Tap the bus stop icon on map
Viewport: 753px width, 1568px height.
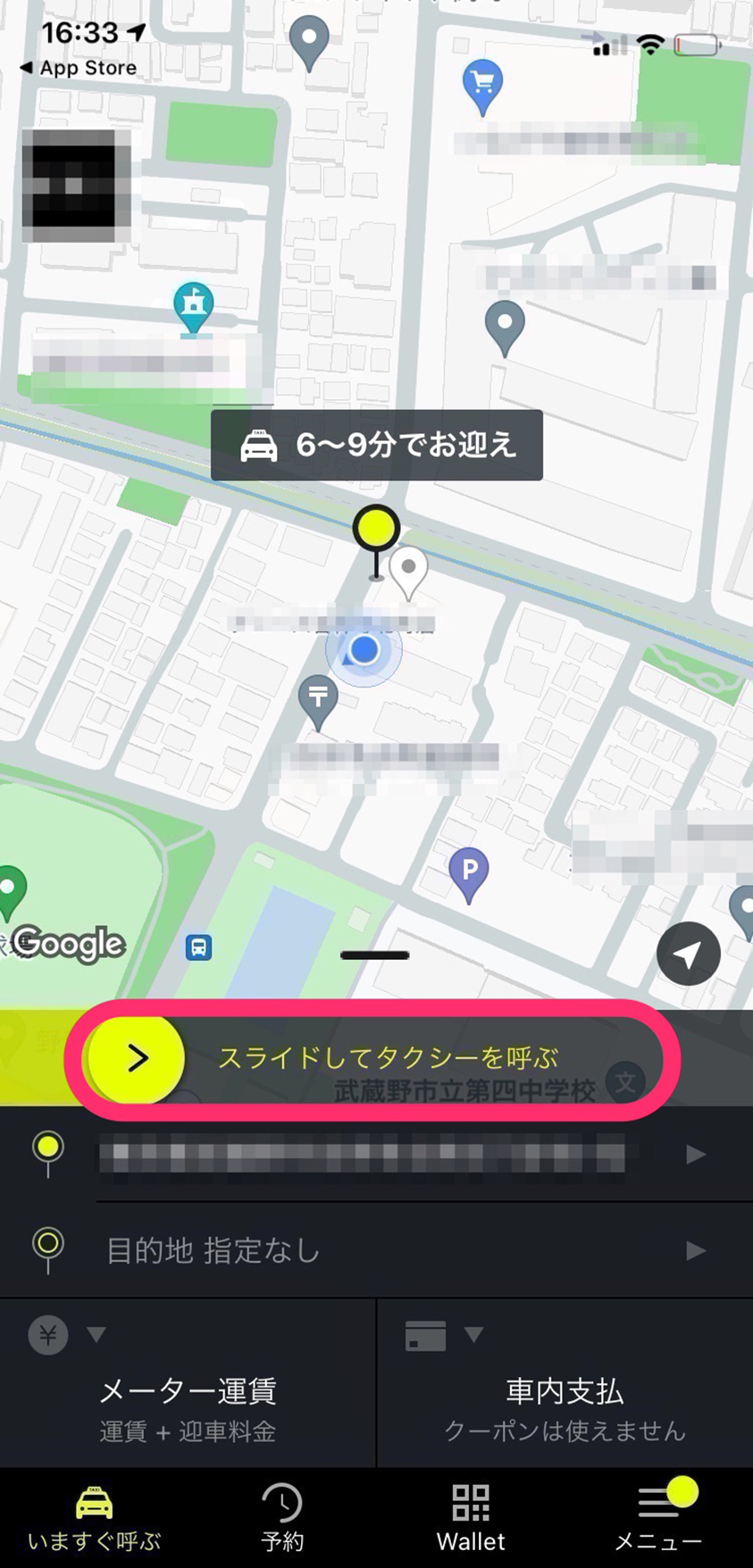pos(198,947)
